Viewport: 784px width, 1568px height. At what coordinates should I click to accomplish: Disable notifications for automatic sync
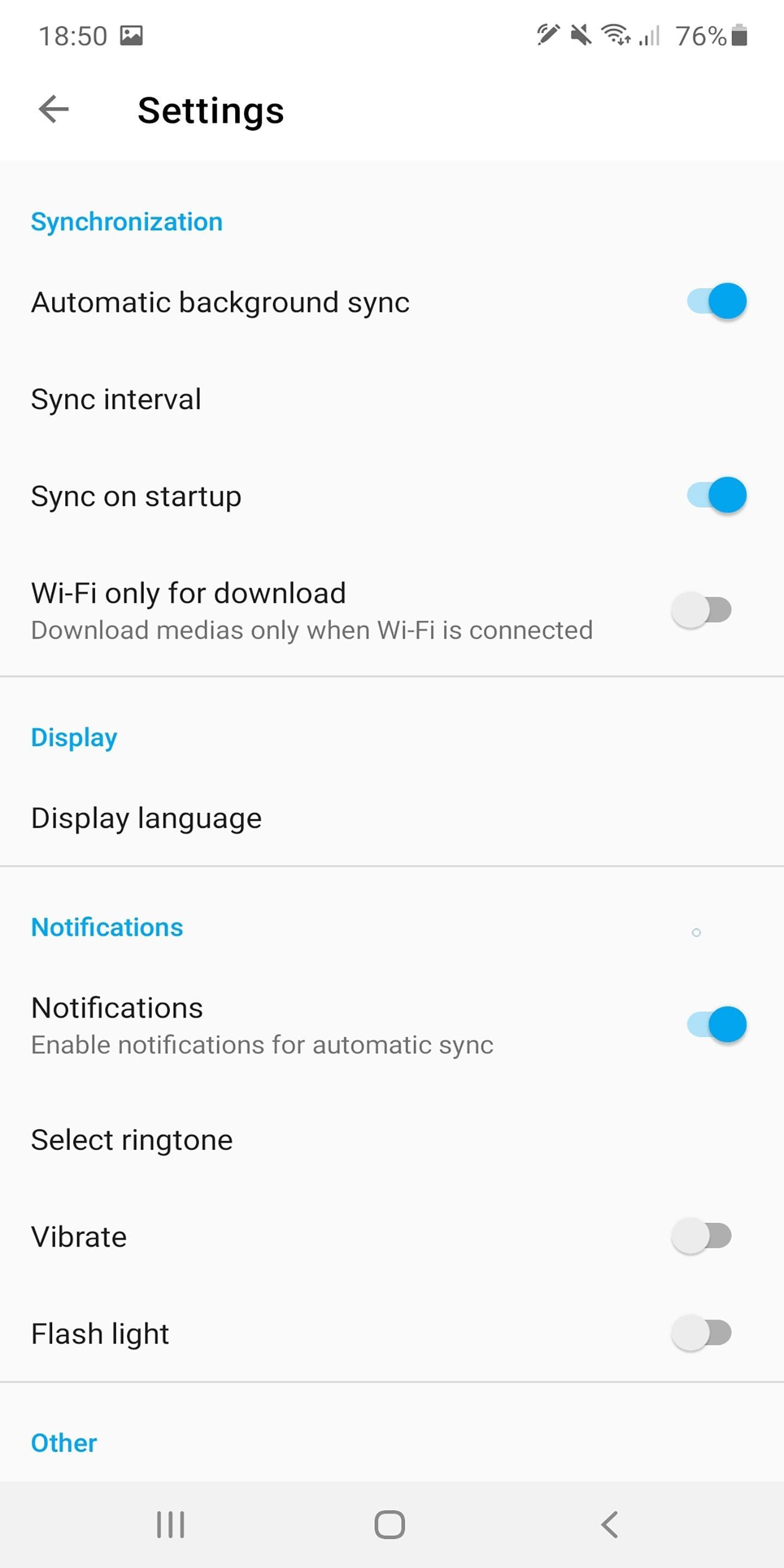pyautogui.click(x=716, y=1025)
